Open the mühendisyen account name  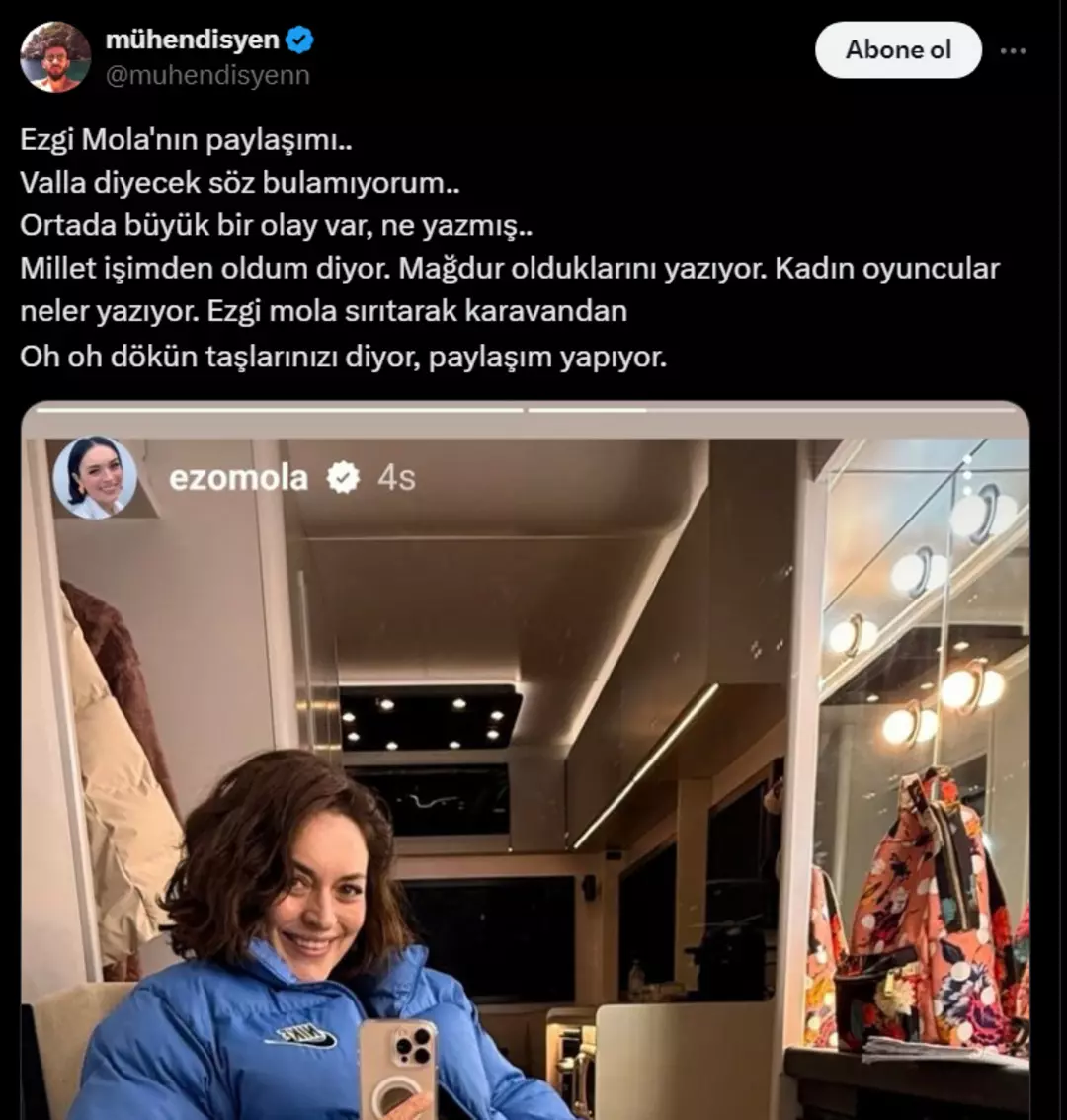192,40
